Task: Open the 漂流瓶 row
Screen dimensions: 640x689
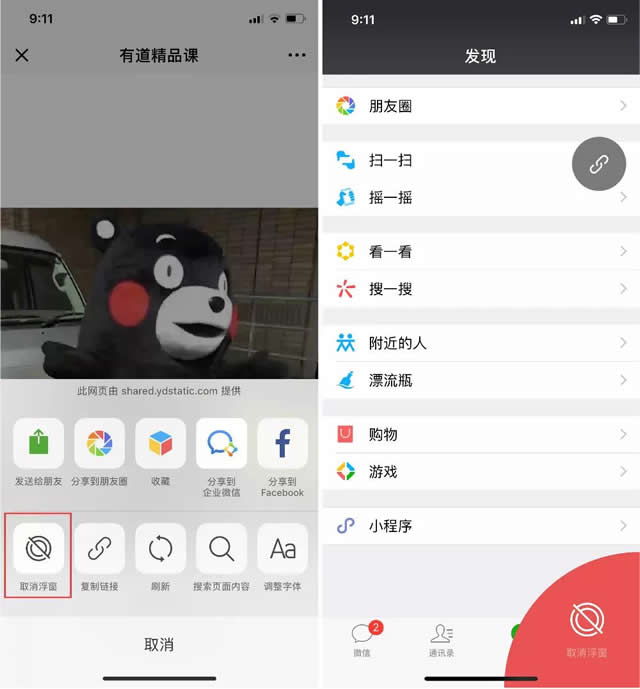Action: (x=480, y=381)
